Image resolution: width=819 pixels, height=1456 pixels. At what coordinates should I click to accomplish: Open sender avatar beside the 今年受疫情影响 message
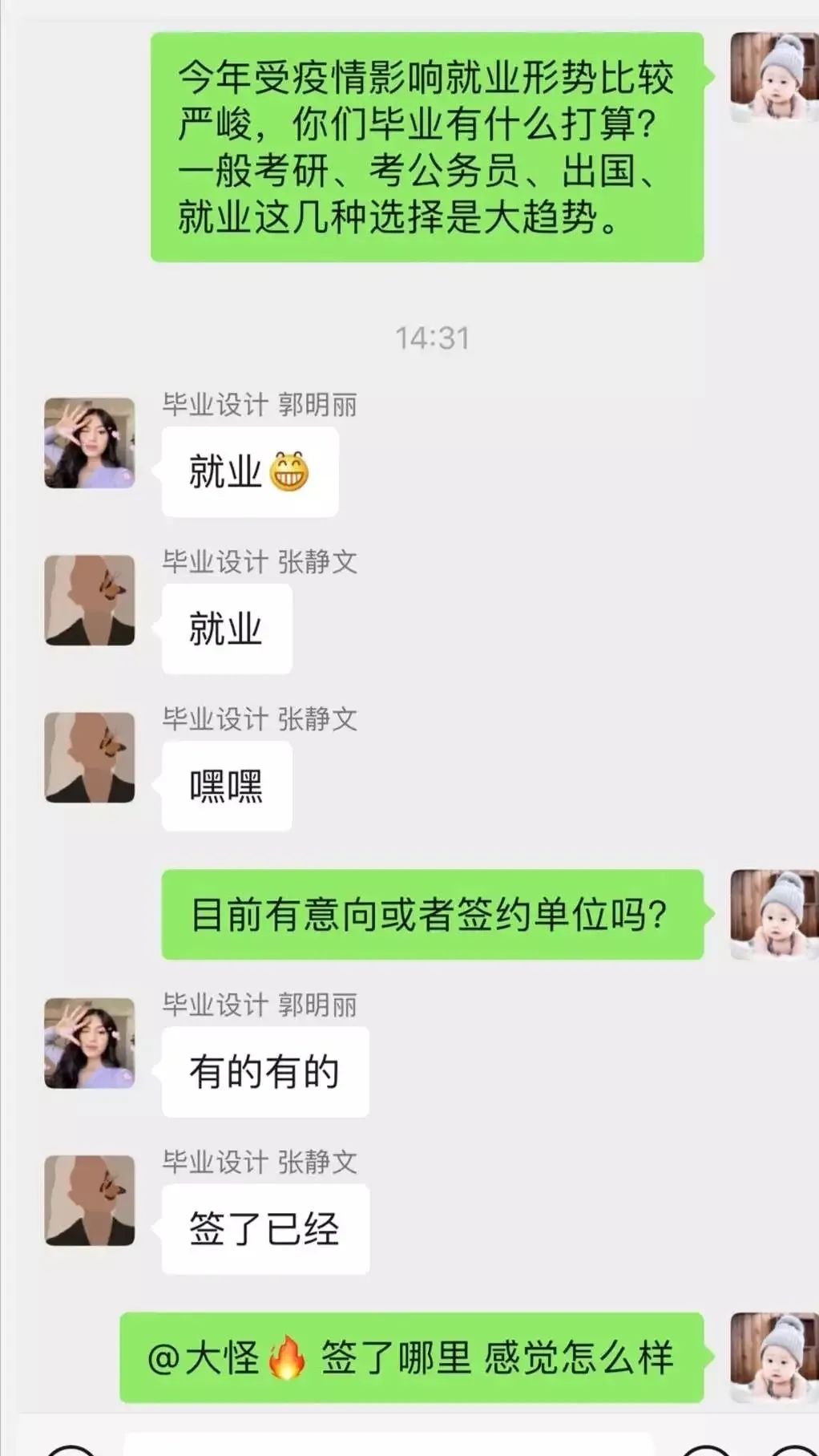773,78
